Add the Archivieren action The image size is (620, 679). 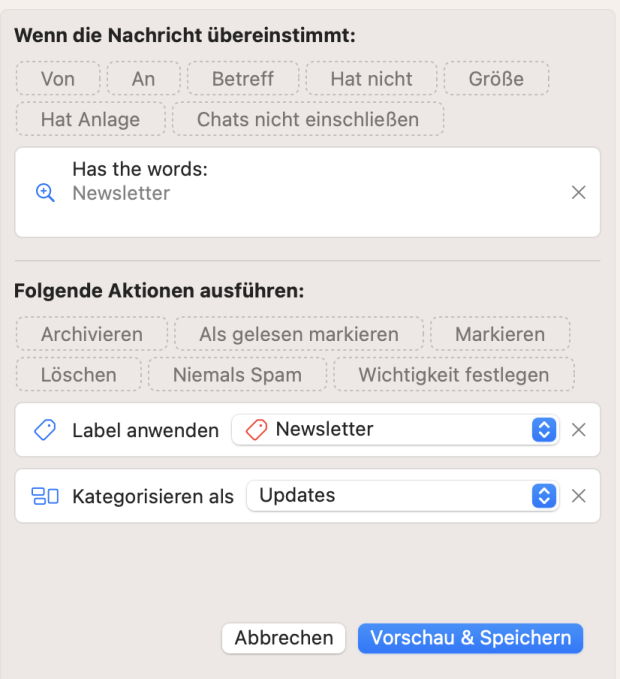tap(92, 334)
